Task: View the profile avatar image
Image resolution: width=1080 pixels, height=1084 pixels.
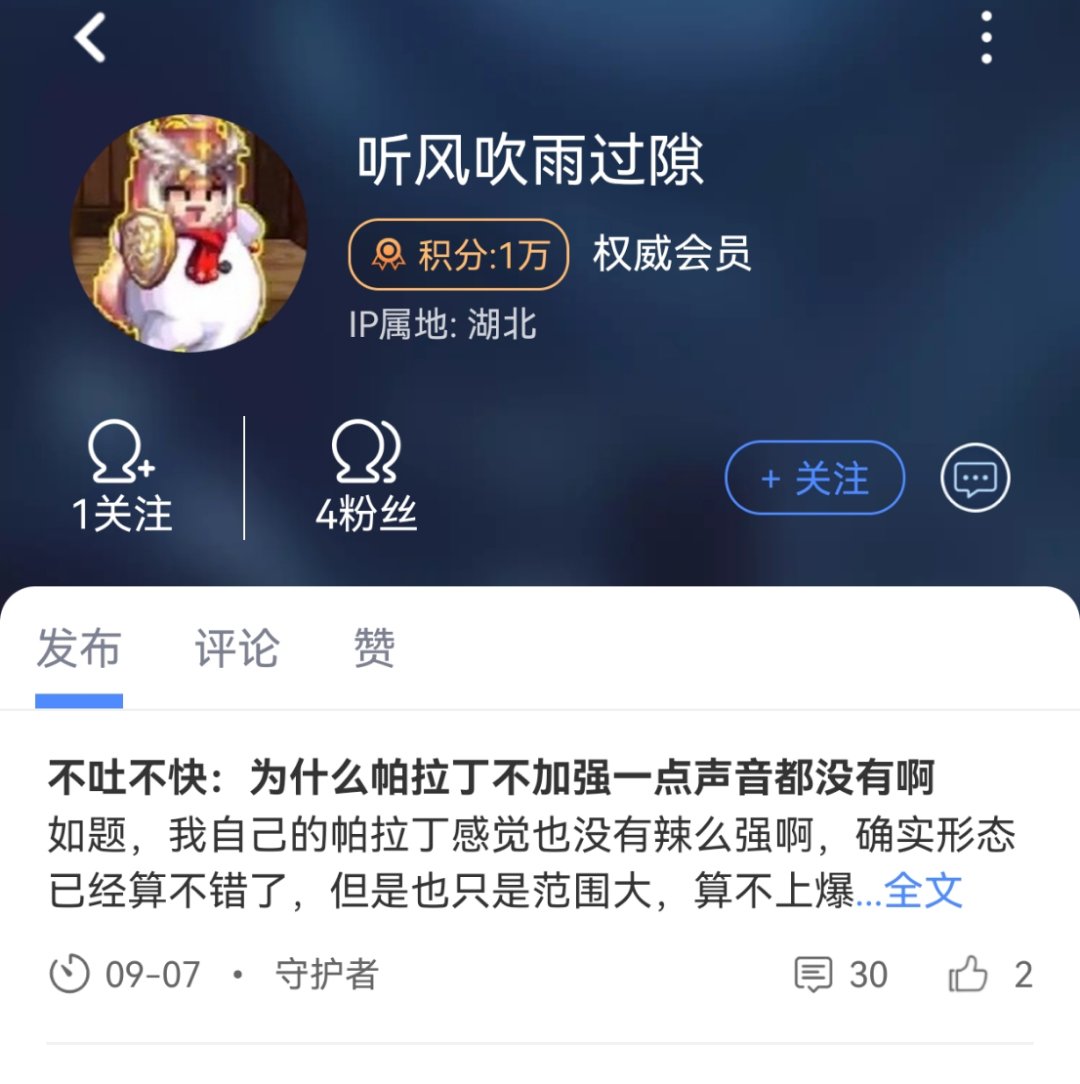Action: 189,233
